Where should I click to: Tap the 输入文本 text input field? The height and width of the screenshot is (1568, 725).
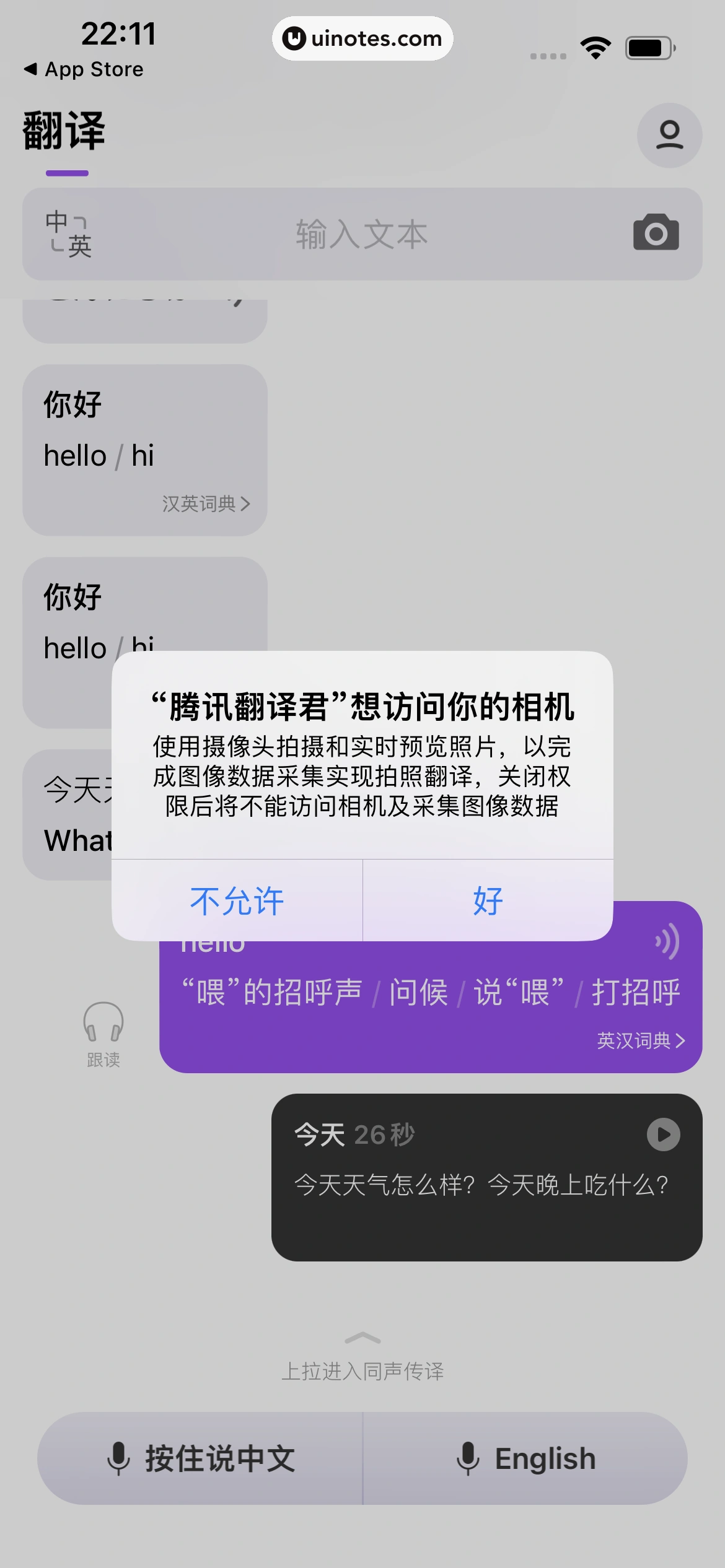[x=361, y=235]
